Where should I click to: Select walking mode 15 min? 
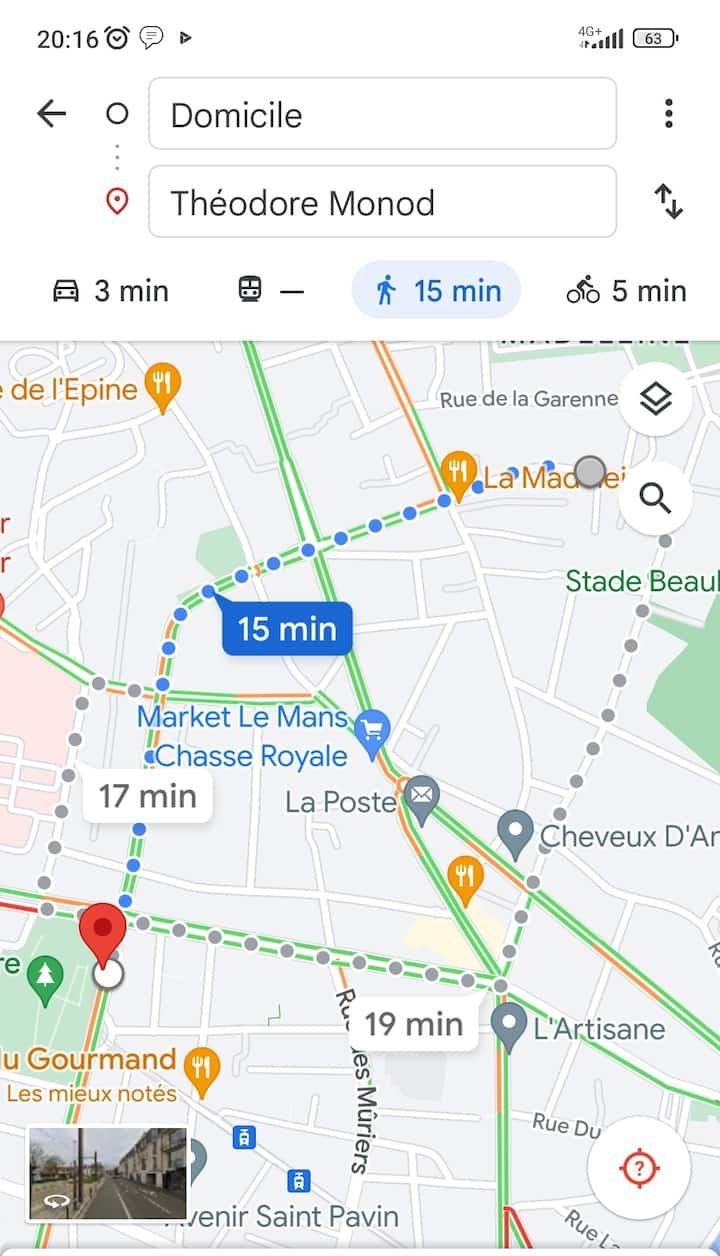pyautogui.click(x=436, y=291)
